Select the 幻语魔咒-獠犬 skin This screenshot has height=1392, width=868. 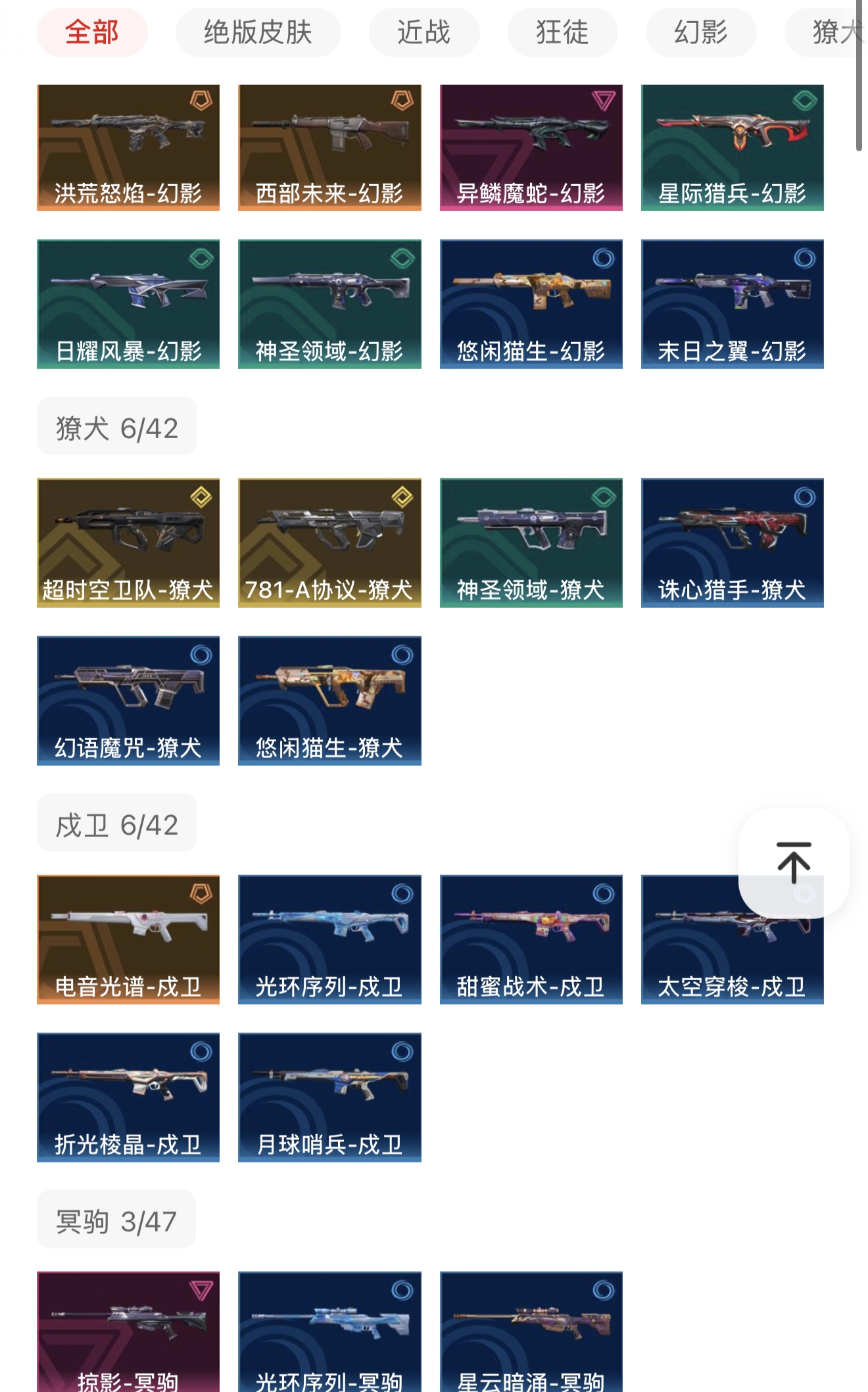pyautogui.click(x=128, y=701)
